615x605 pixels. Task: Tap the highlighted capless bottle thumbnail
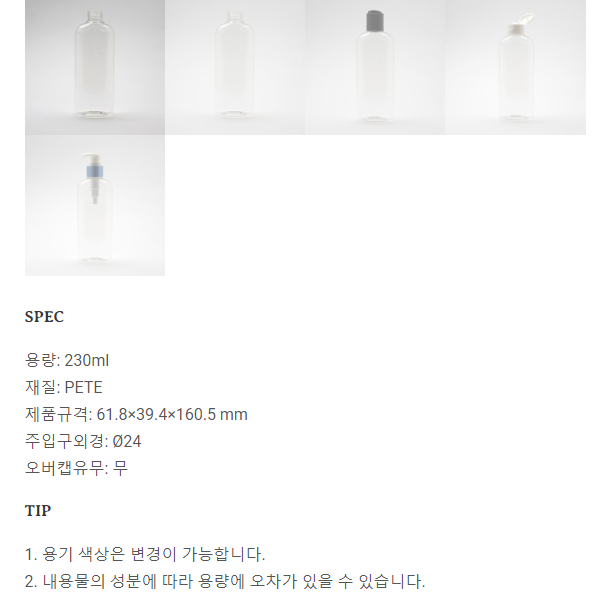click(x=95, y=67)
